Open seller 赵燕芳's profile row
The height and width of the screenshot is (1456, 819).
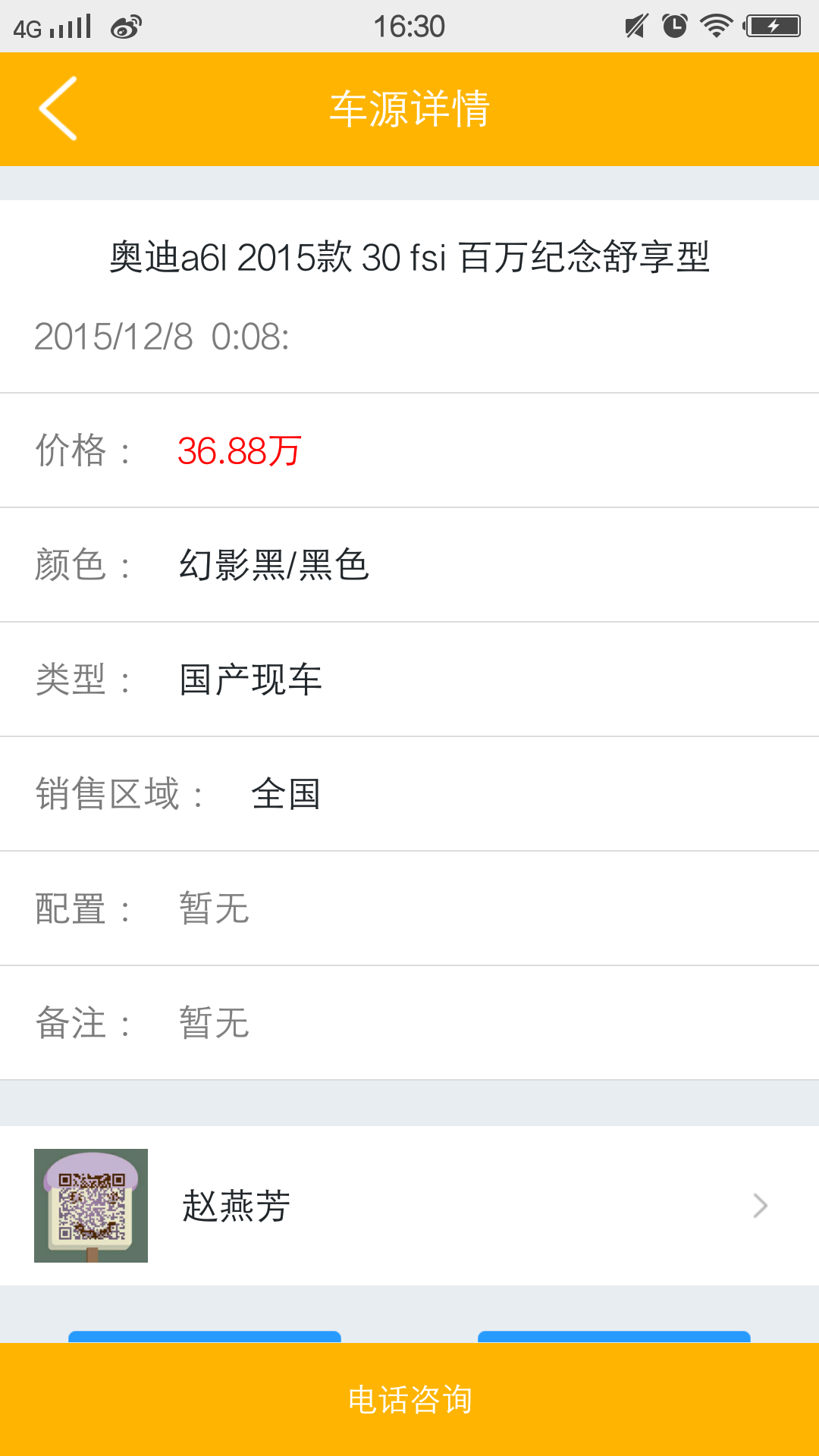pyautogui.click(x=409, y=1205)
